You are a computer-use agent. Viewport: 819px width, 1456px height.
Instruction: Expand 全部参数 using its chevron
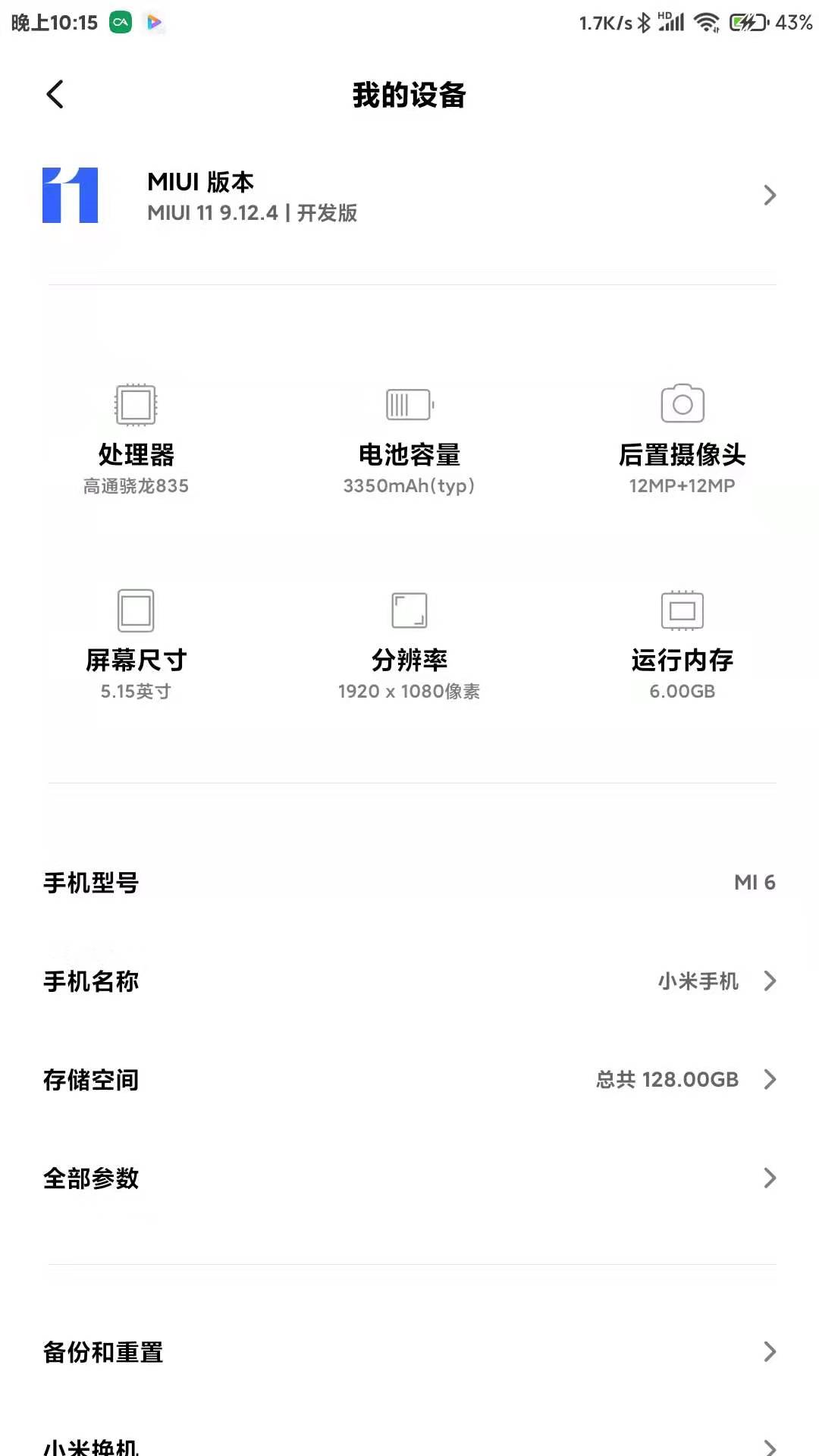[770, 1178]
